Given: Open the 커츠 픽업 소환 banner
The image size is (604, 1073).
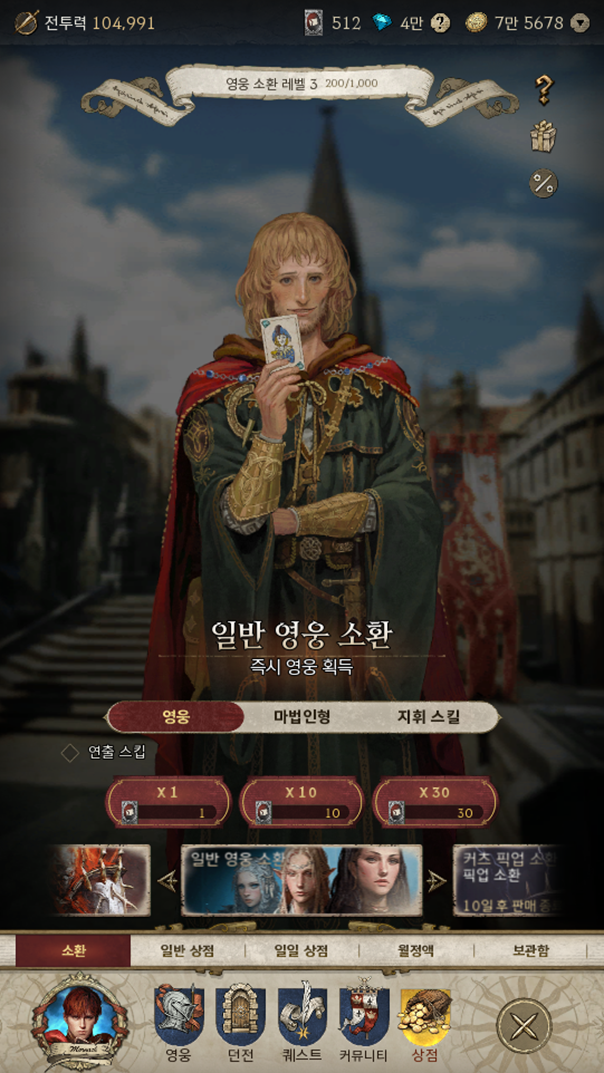Looking at the screenshot, I should click(505, 881).
